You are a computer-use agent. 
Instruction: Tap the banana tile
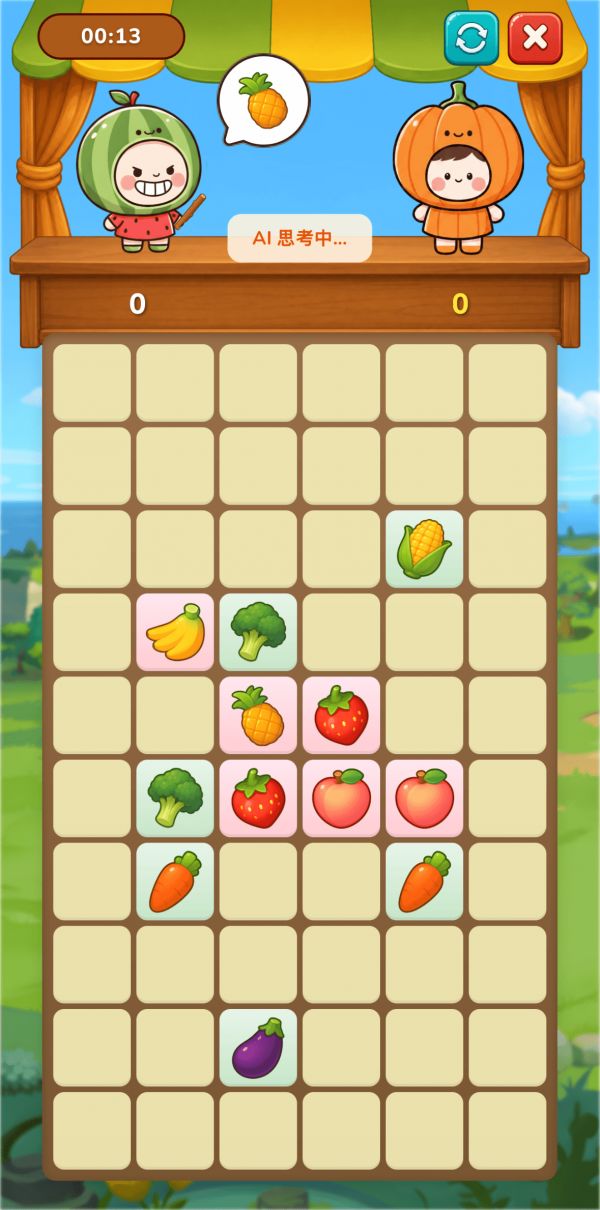coord(175,632)
